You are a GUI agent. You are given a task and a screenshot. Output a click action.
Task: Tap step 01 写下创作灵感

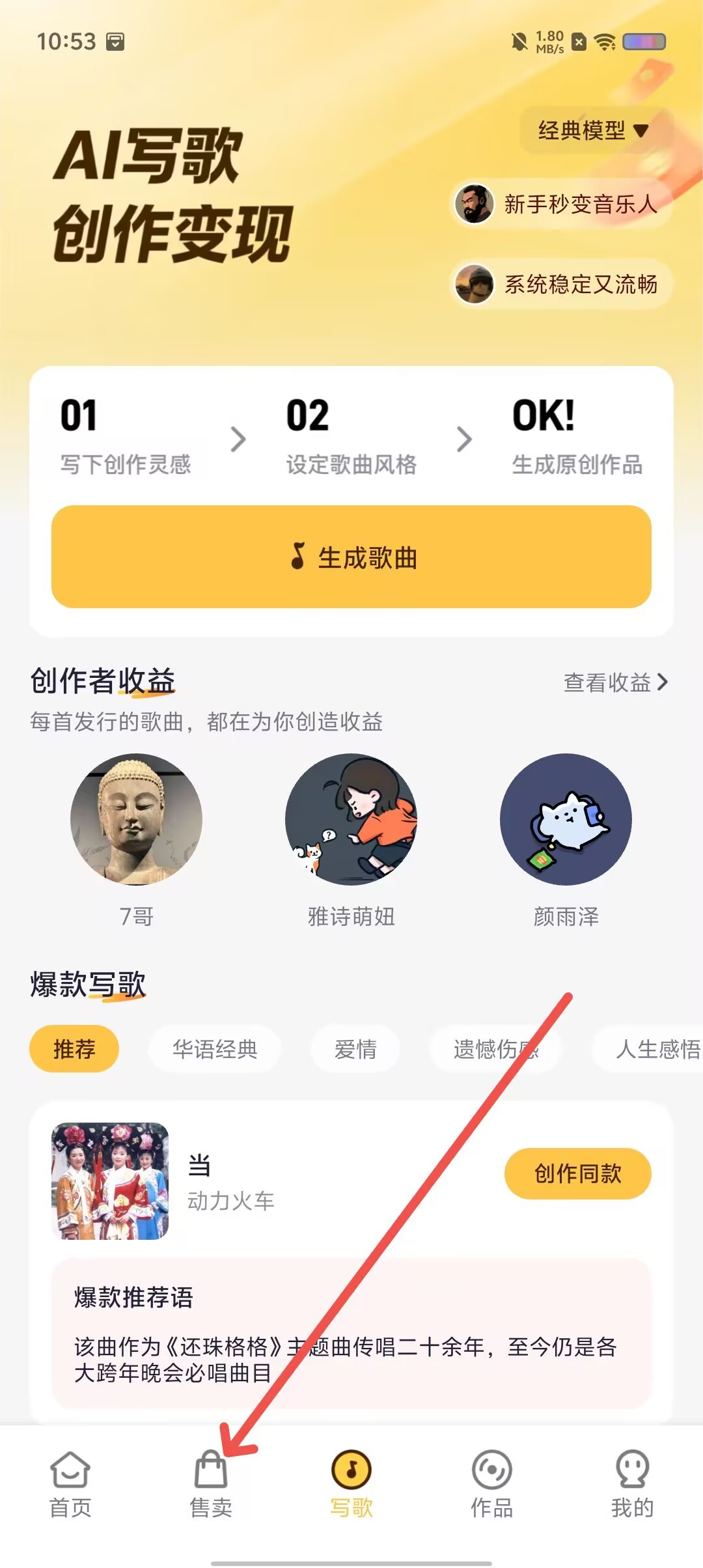(125, 436)
